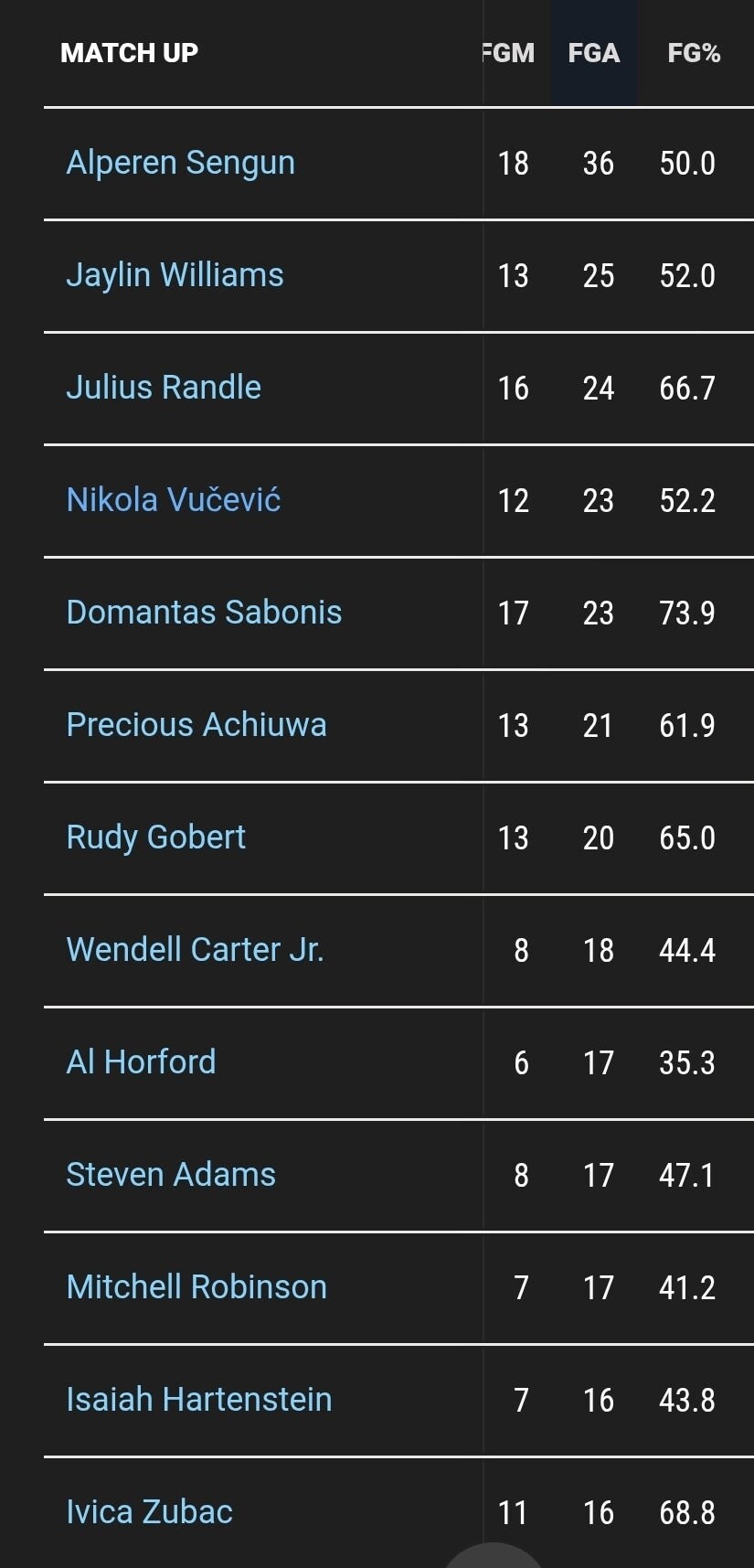View Al Horford's player page
This screenshot has height=1568, width=754.
click(x=142, y=1062)
